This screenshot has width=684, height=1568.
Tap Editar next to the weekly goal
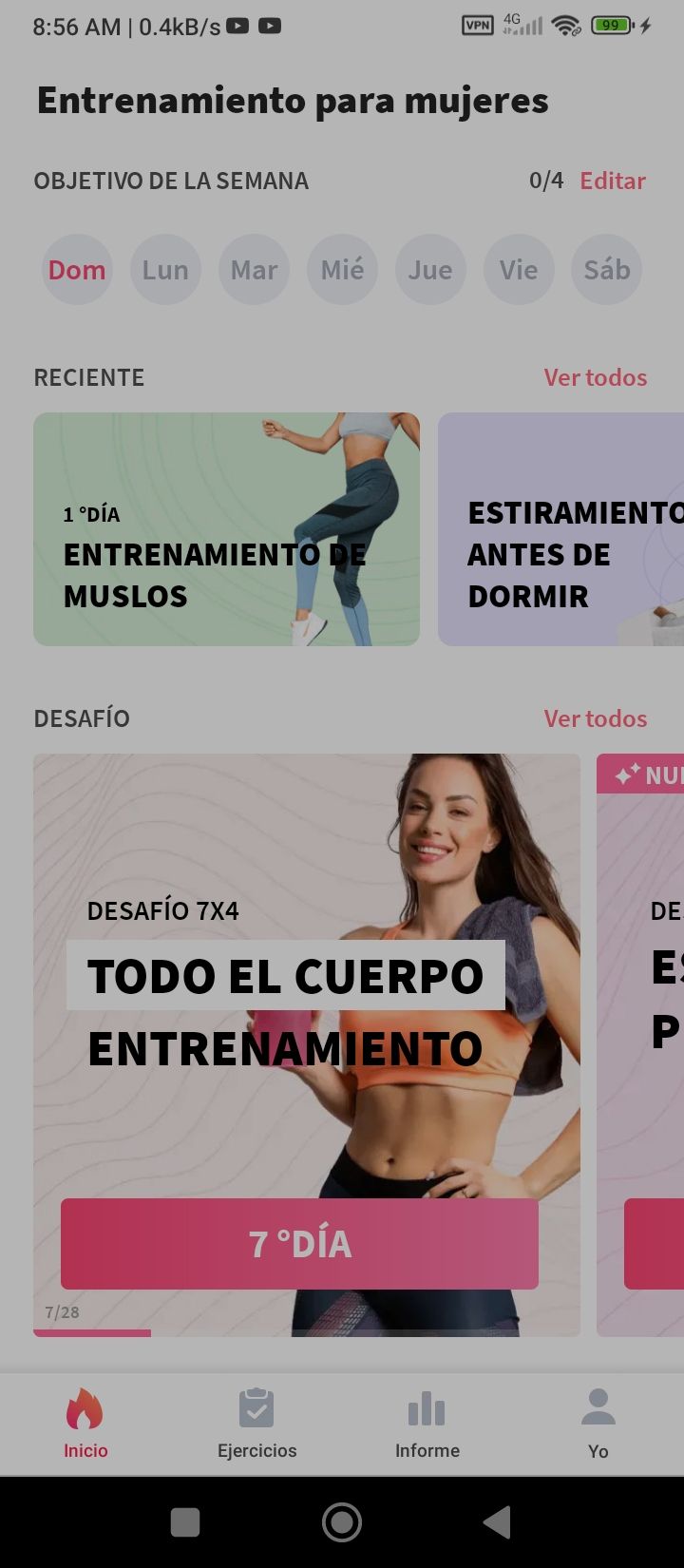(x=612, y=181)
